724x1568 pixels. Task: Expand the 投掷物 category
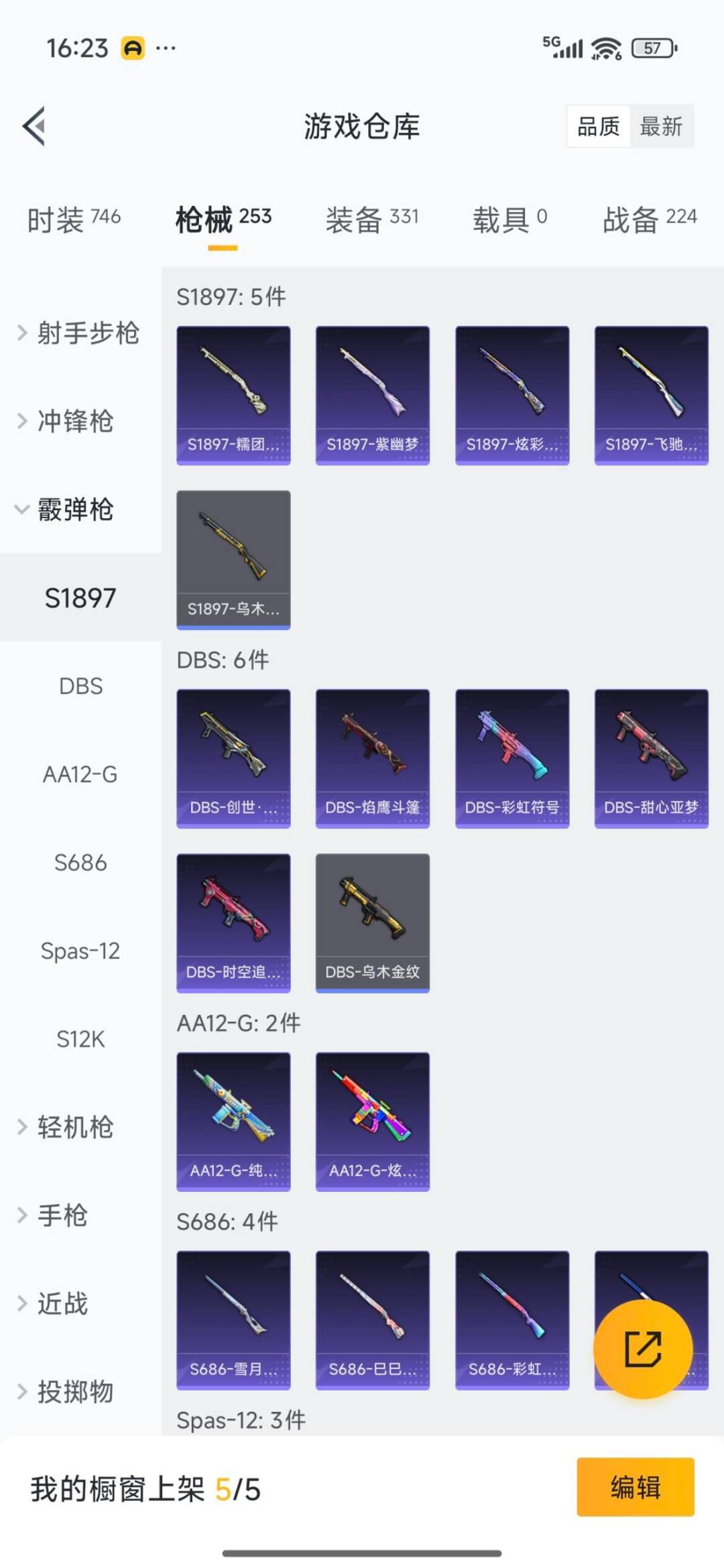coord(67,1392)
